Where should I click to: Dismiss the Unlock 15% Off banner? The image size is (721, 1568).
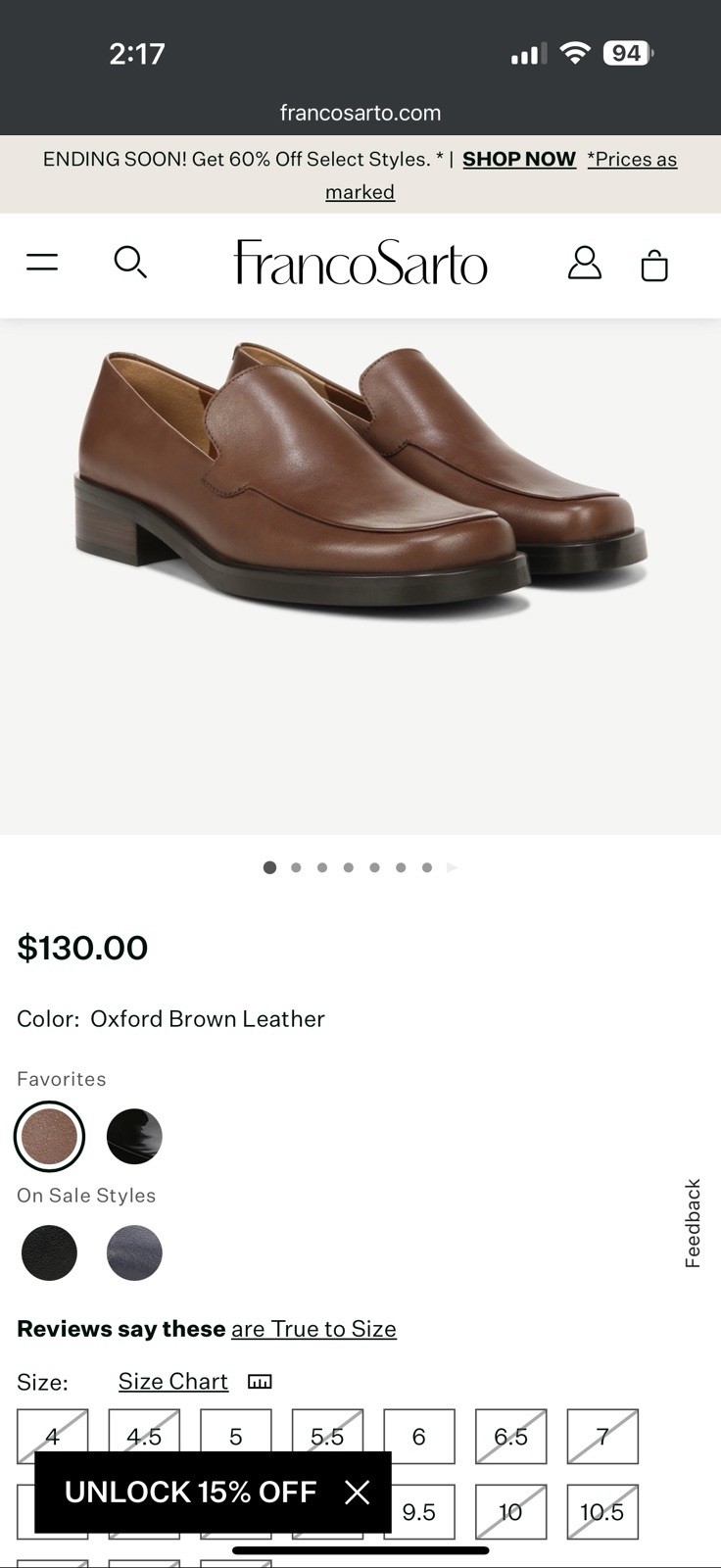click(x=358, y=1493)
